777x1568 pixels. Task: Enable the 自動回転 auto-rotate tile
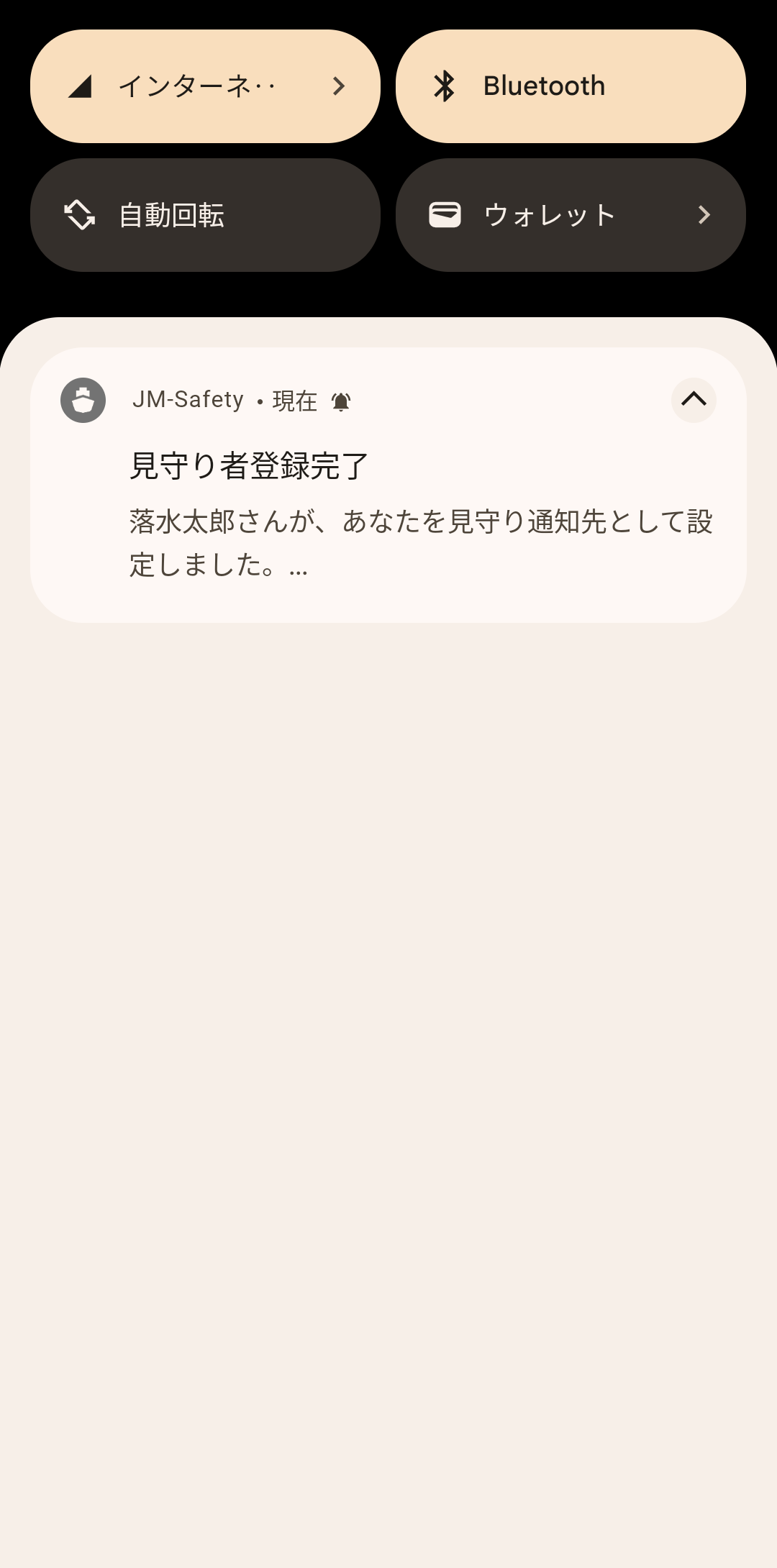click(x=205, y=215)
